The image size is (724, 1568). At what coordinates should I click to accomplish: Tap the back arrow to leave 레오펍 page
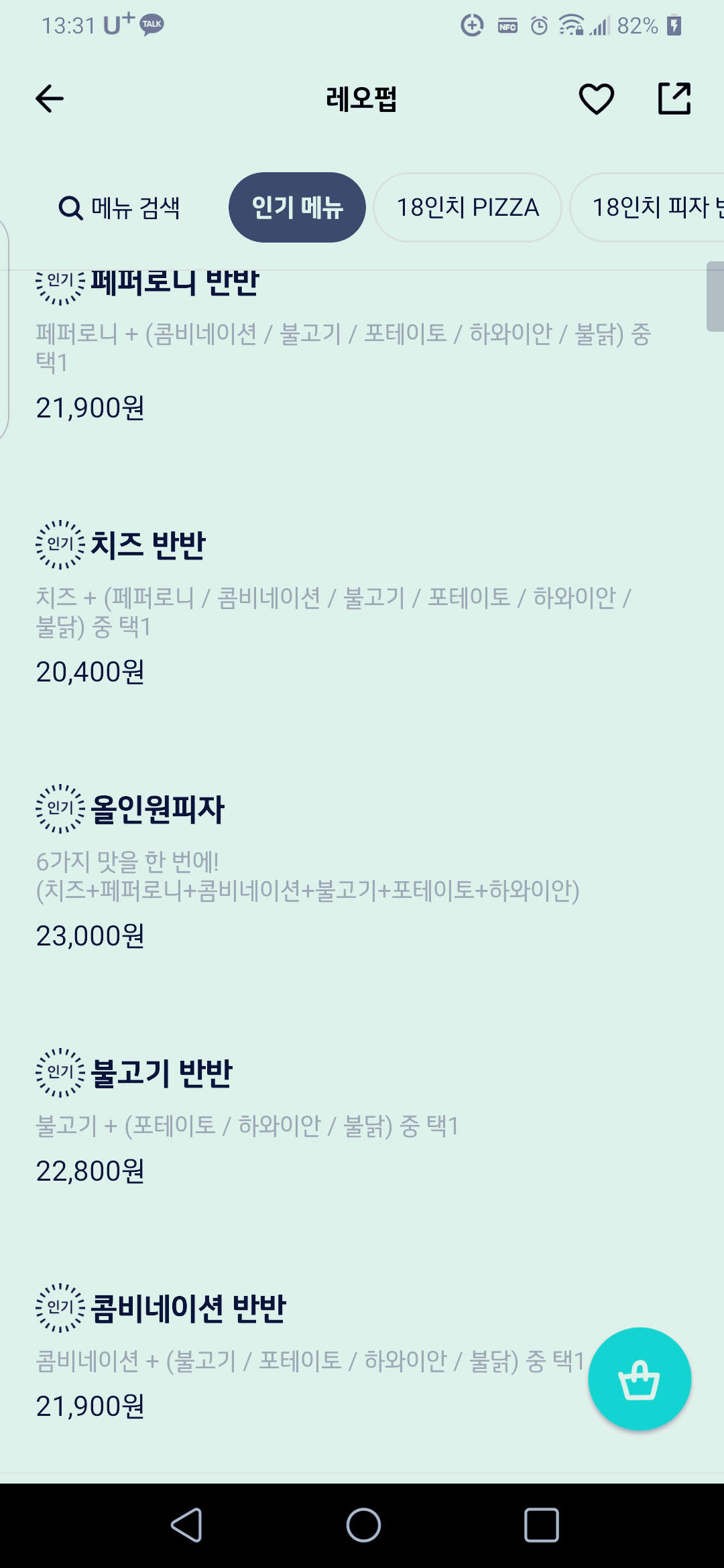48,99
